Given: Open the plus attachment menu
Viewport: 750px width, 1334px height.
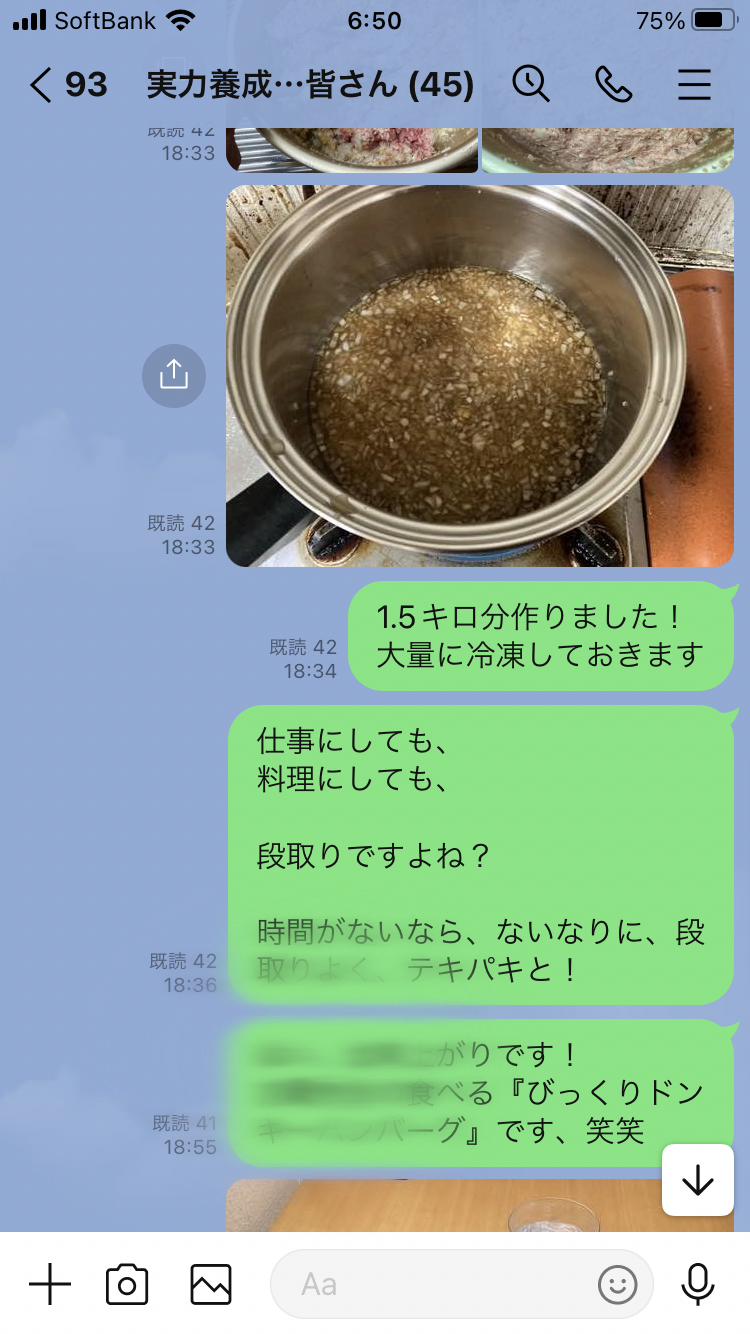Looking at the screenshot, I should [x=50, y=1284].
